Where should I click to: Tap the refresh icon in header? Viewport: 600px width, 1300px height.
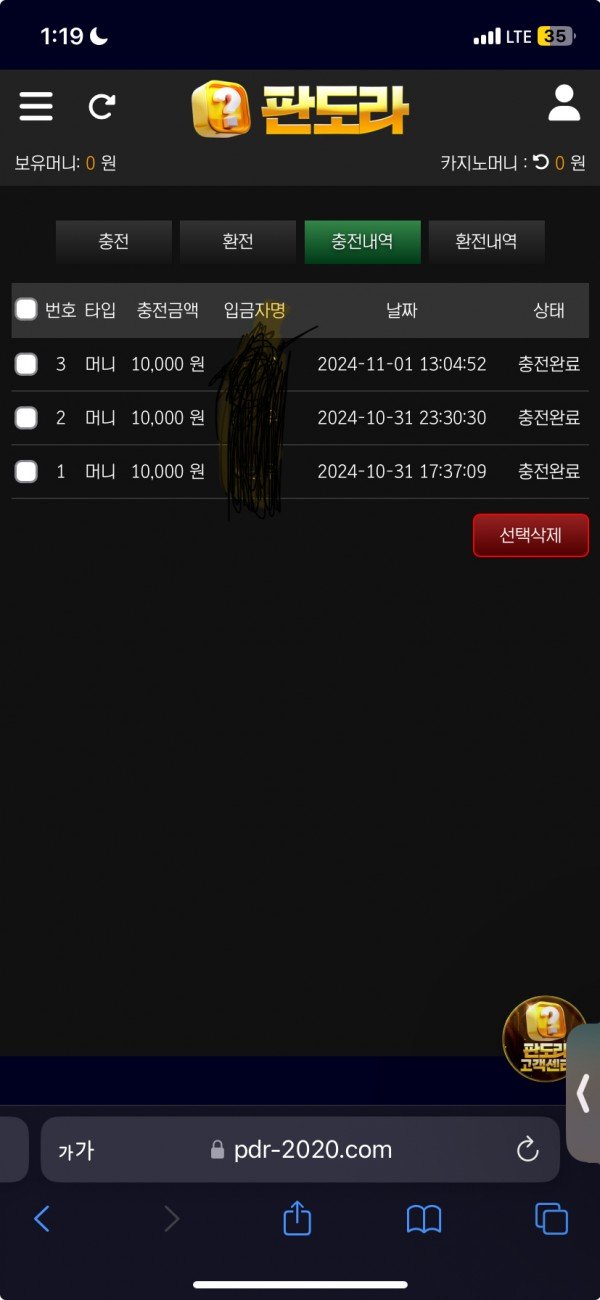click(102, 106)
